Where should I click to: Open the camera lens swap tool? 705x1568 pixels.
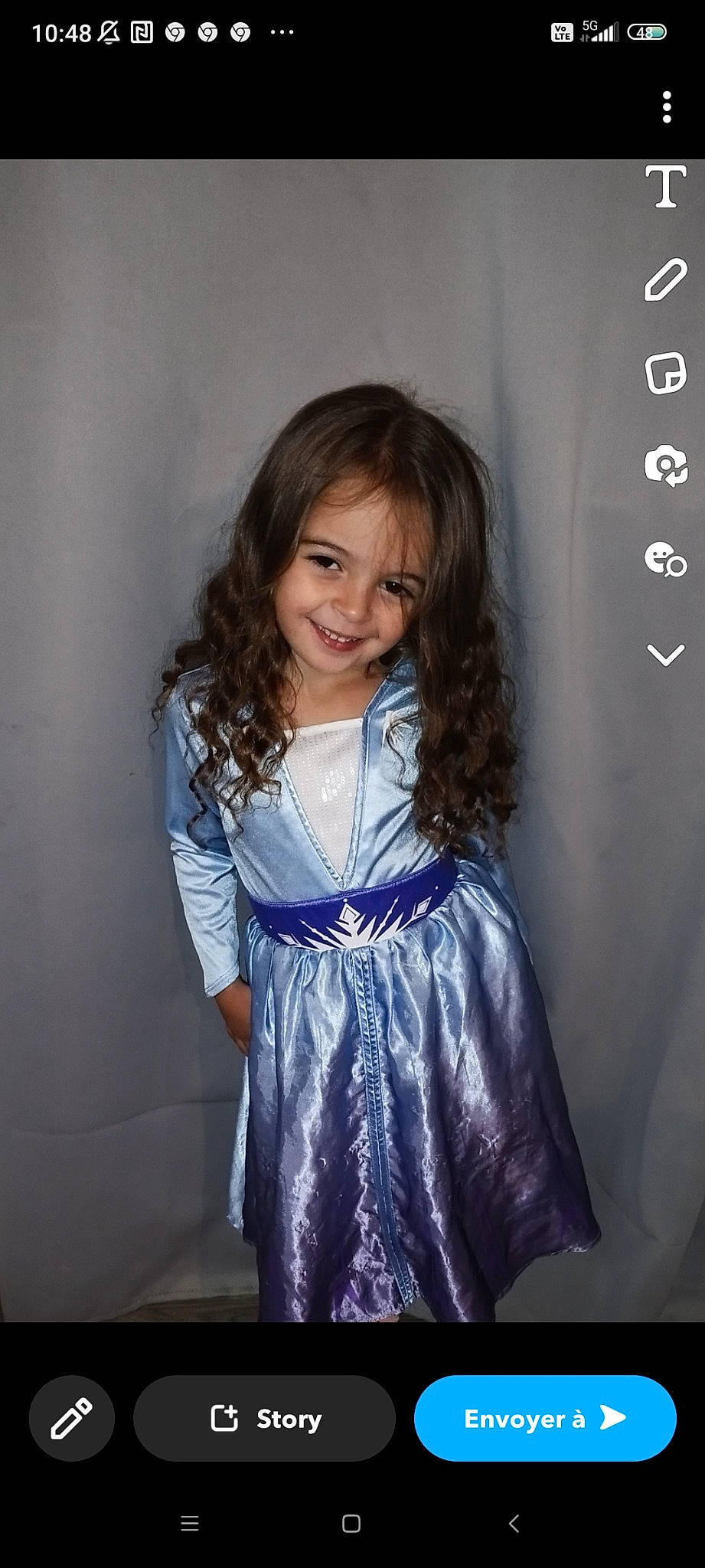point(665,465)
